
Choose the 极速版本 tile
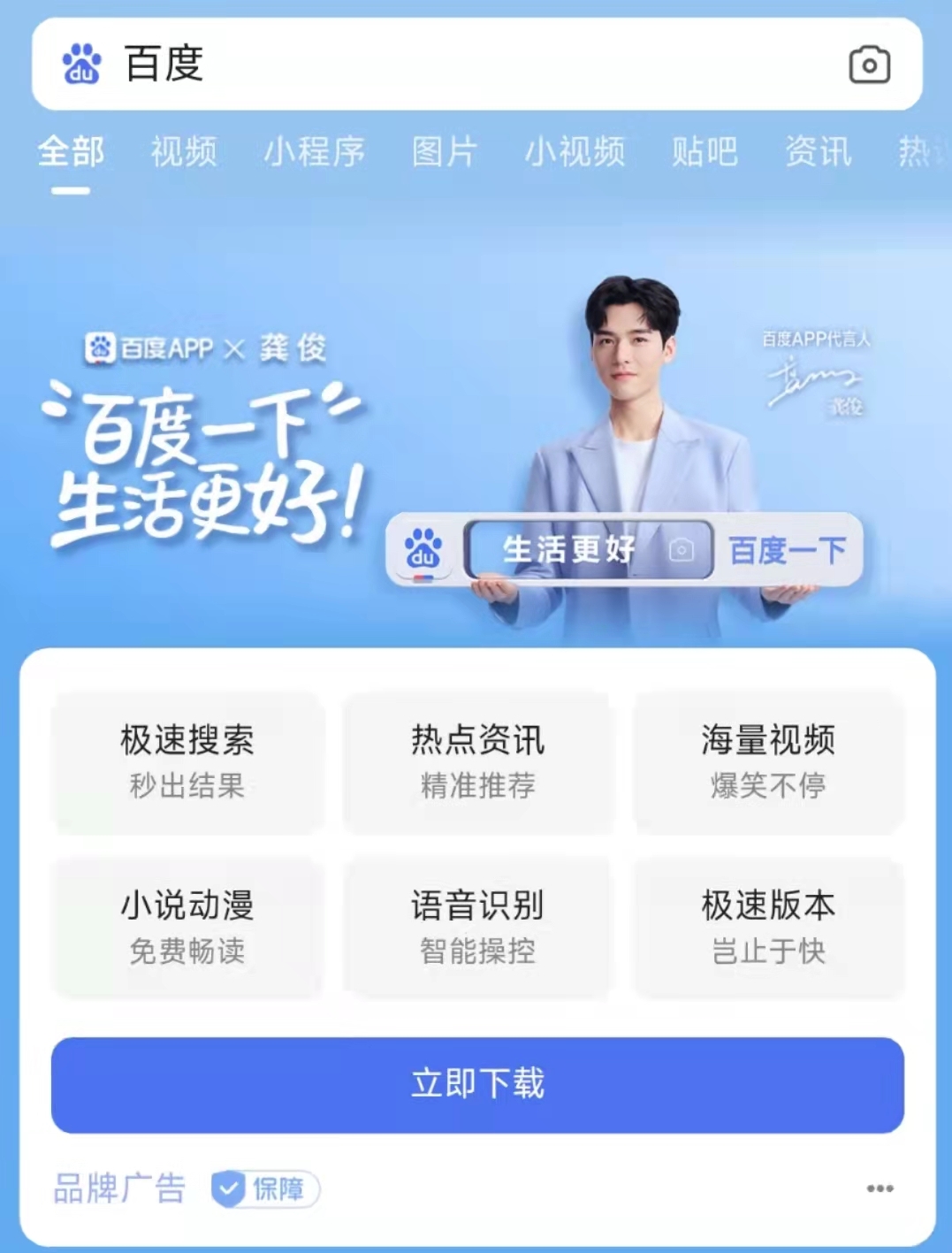coord(767,927)
